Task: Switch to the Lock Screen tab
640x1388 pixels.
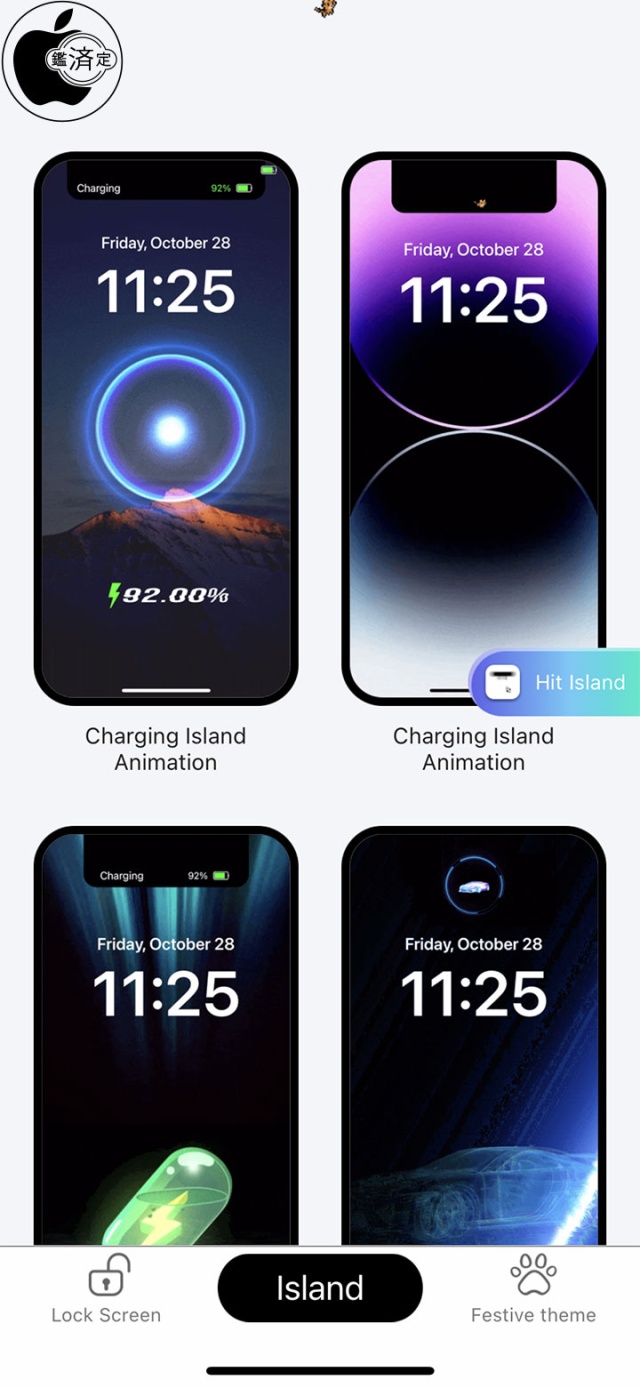Action: [x=106, y=1290]
